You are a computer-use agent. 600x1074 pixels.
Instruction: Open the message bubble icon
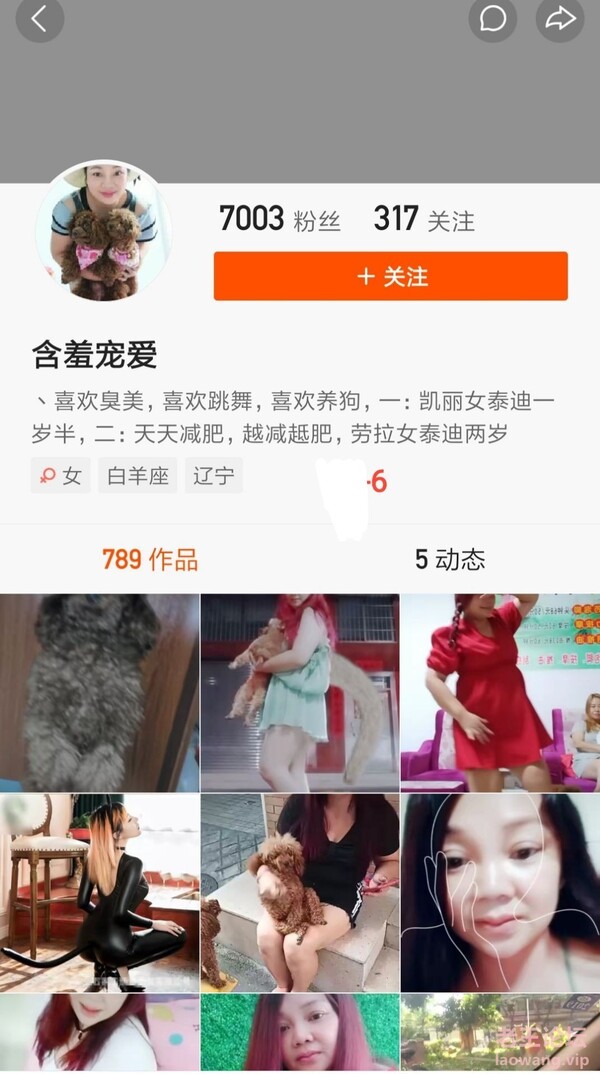point(492,20)
